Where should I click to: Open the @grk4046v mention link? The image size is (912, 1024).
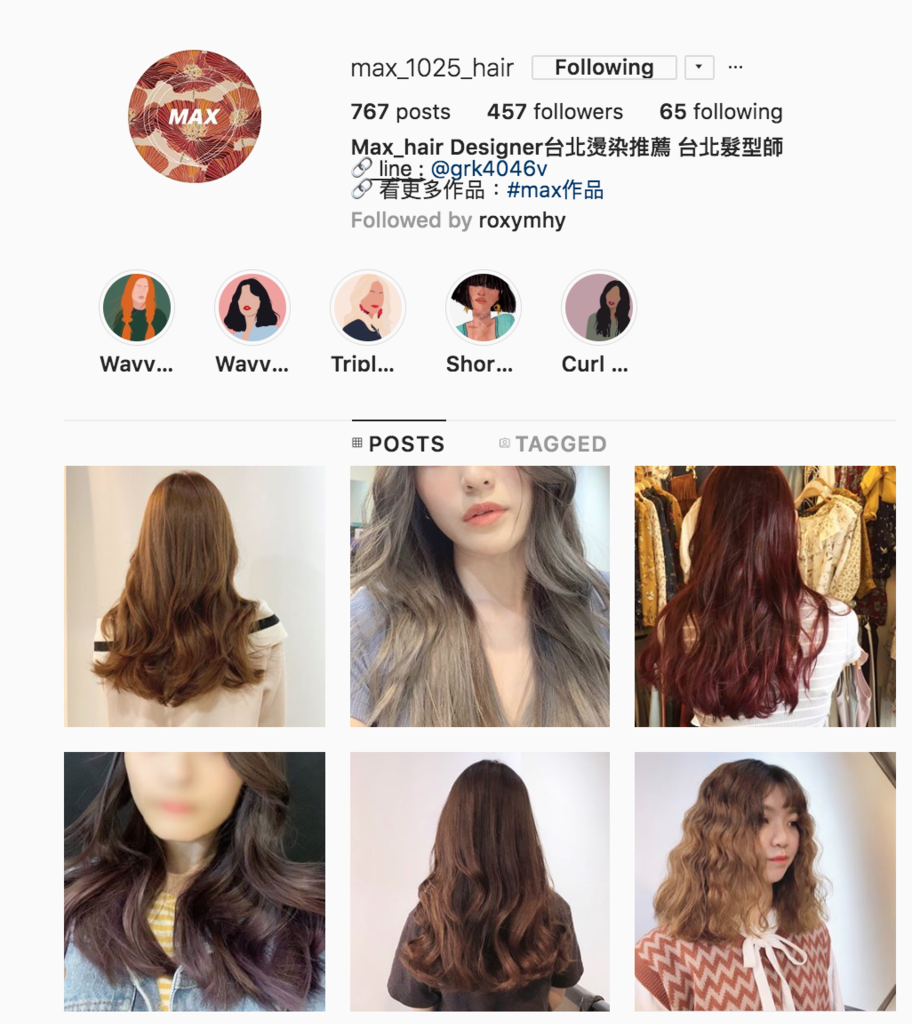point(489,169)
